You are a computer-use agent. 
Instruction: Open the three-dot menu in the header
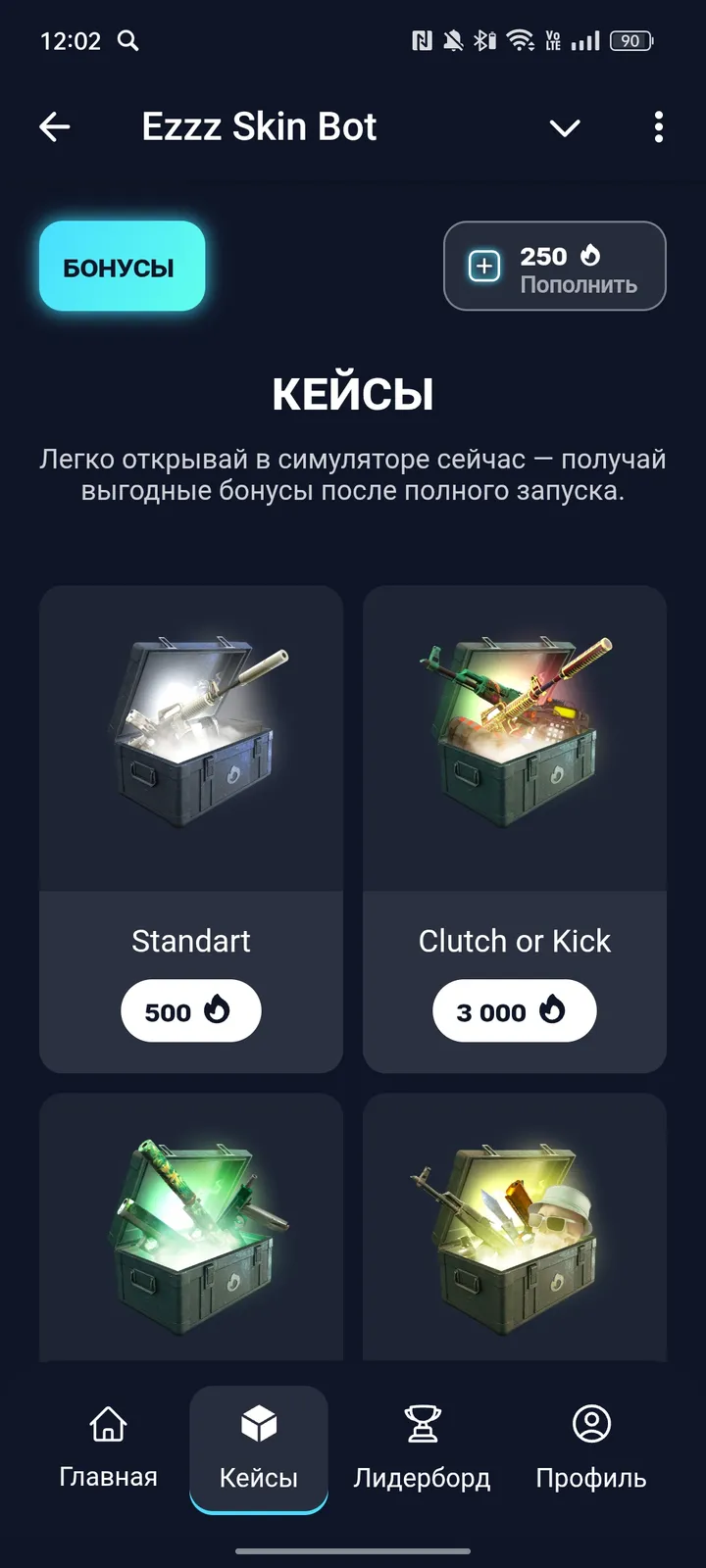click(x=658, y=126)
